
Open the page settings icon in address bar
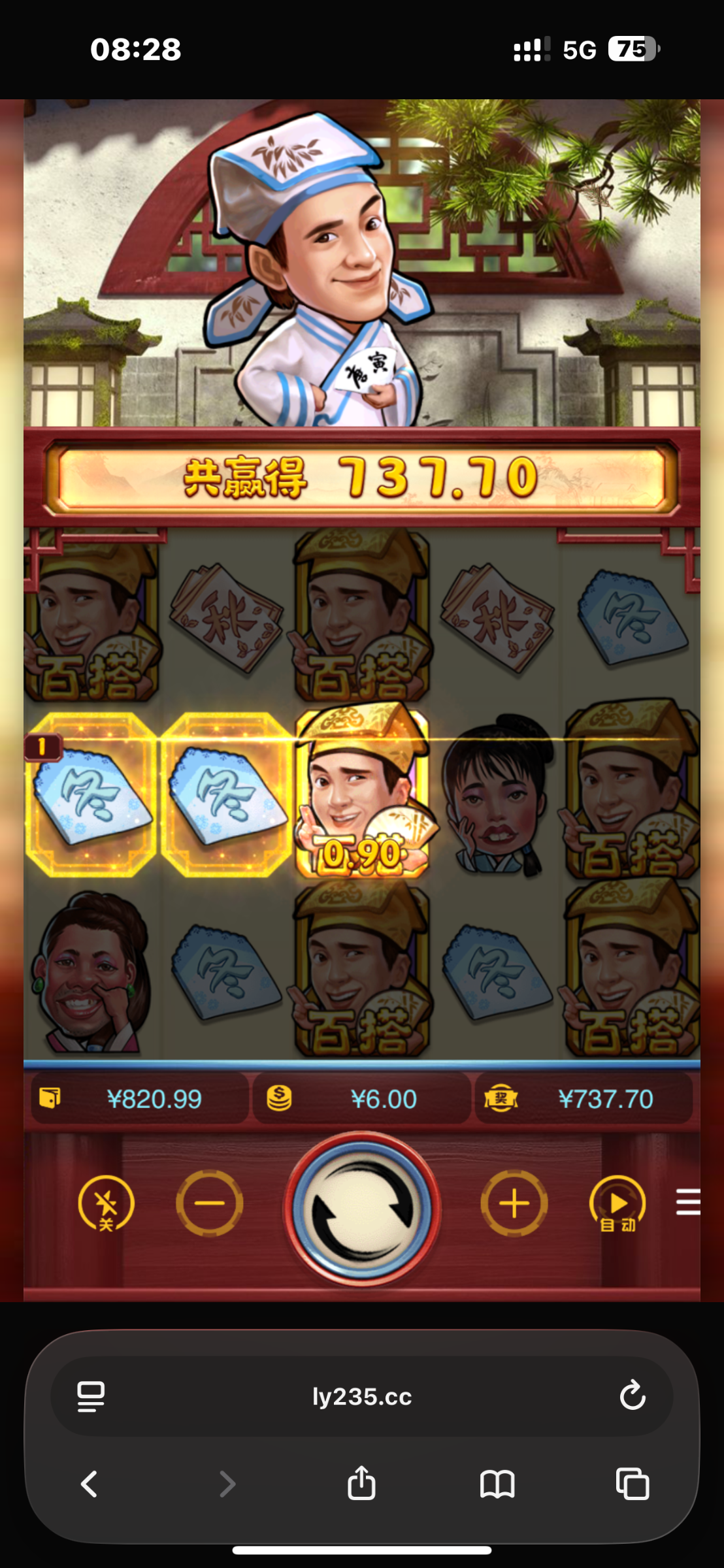point(91,1396)
